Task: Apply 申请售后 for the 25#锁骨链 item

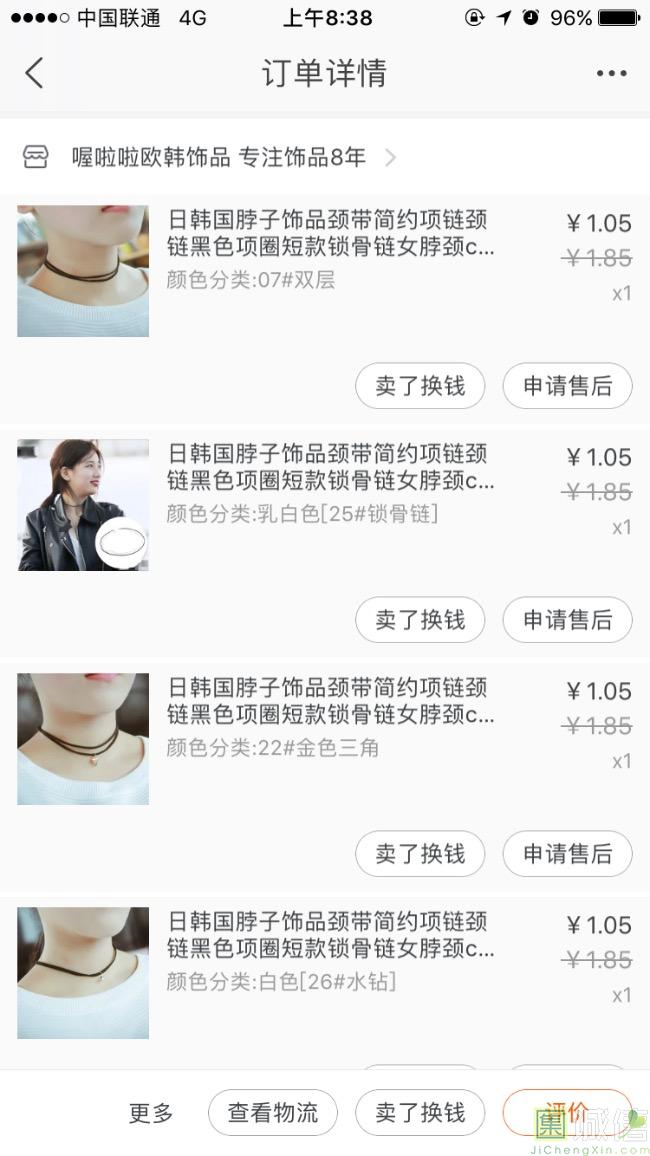Action: [567, 620]
